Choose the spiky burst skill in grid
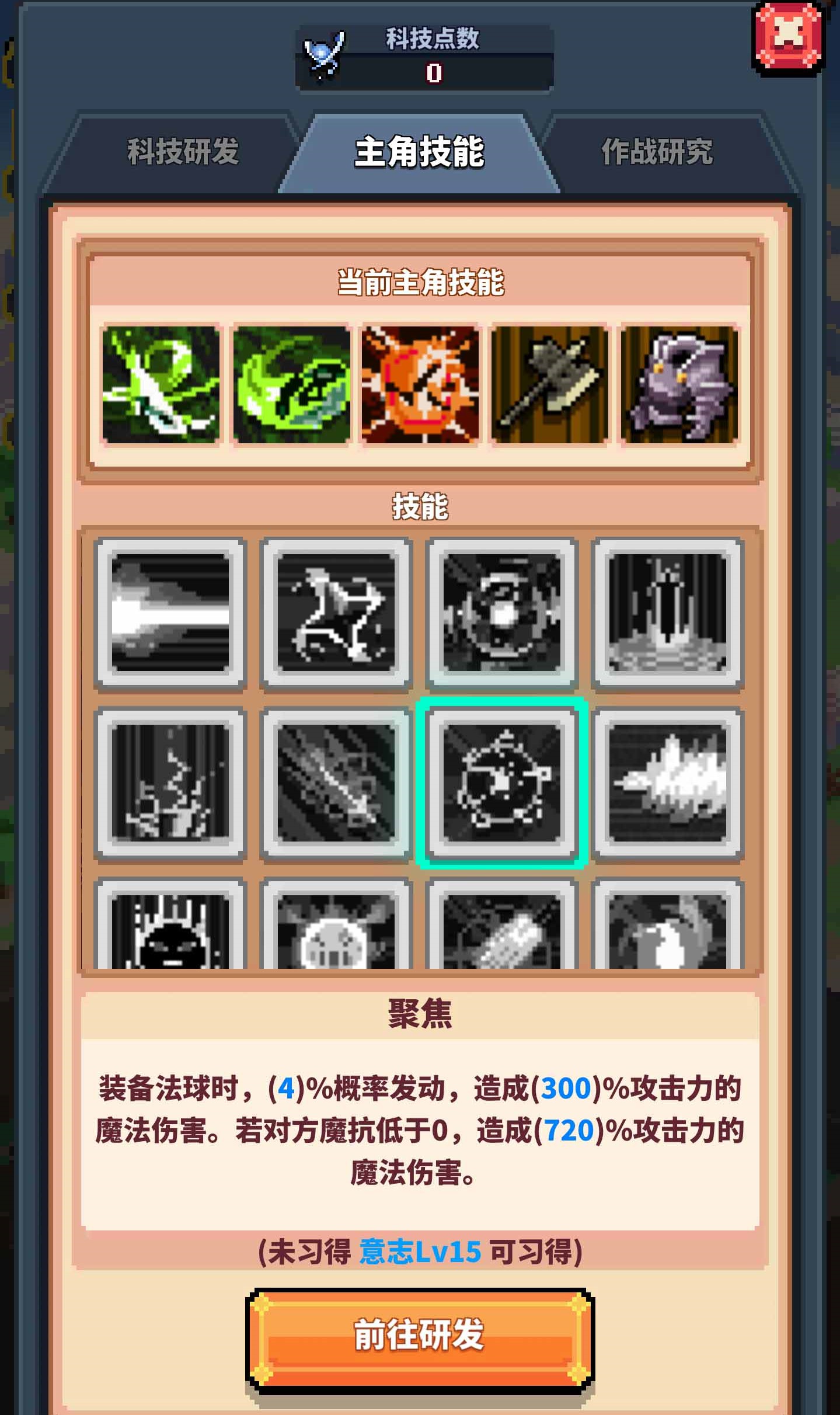This screenshot has width=840, height=1415. [668, 783]
